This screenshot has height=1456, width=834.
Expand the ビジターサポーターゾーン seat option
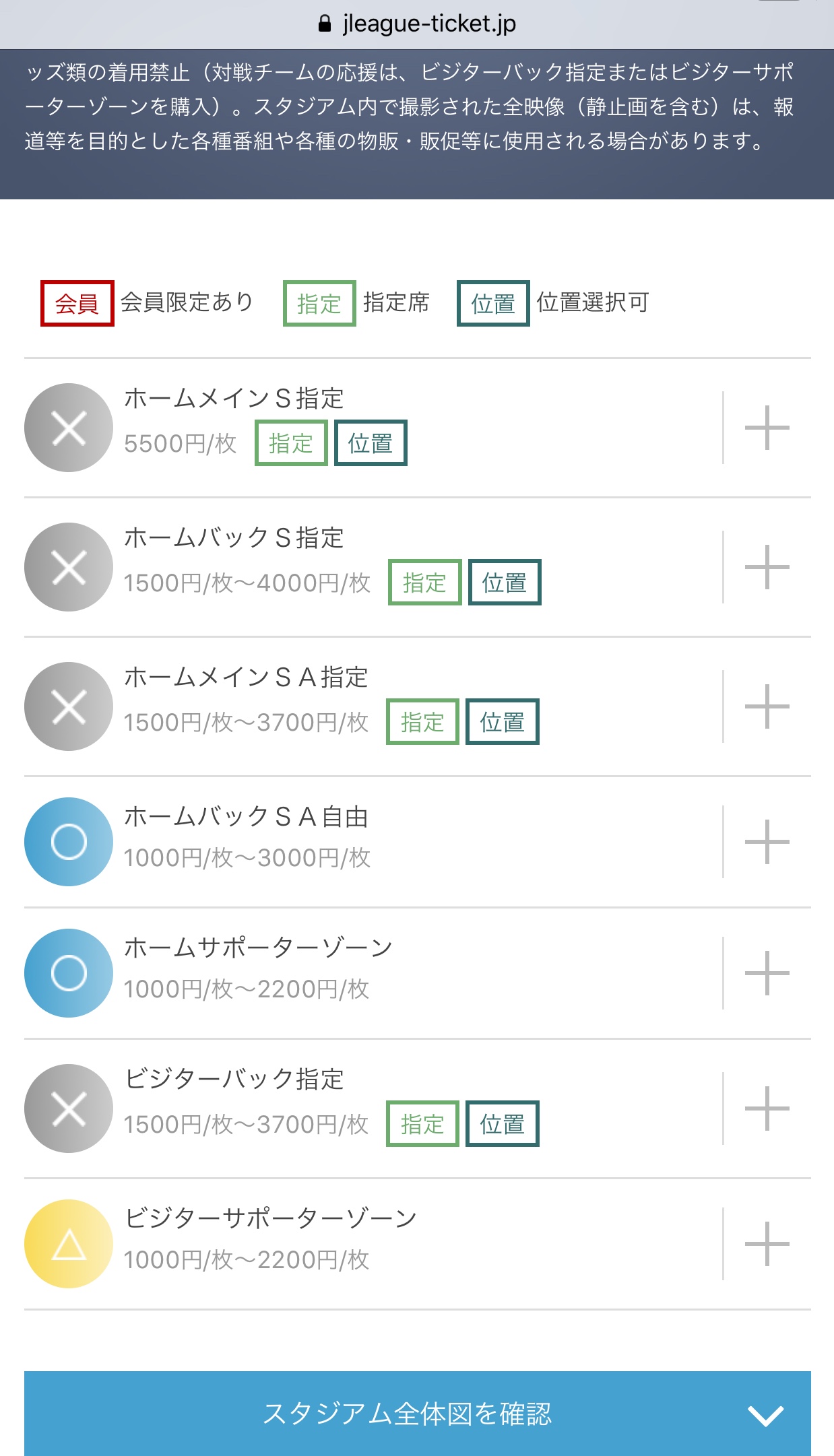tap(767, 1244)
